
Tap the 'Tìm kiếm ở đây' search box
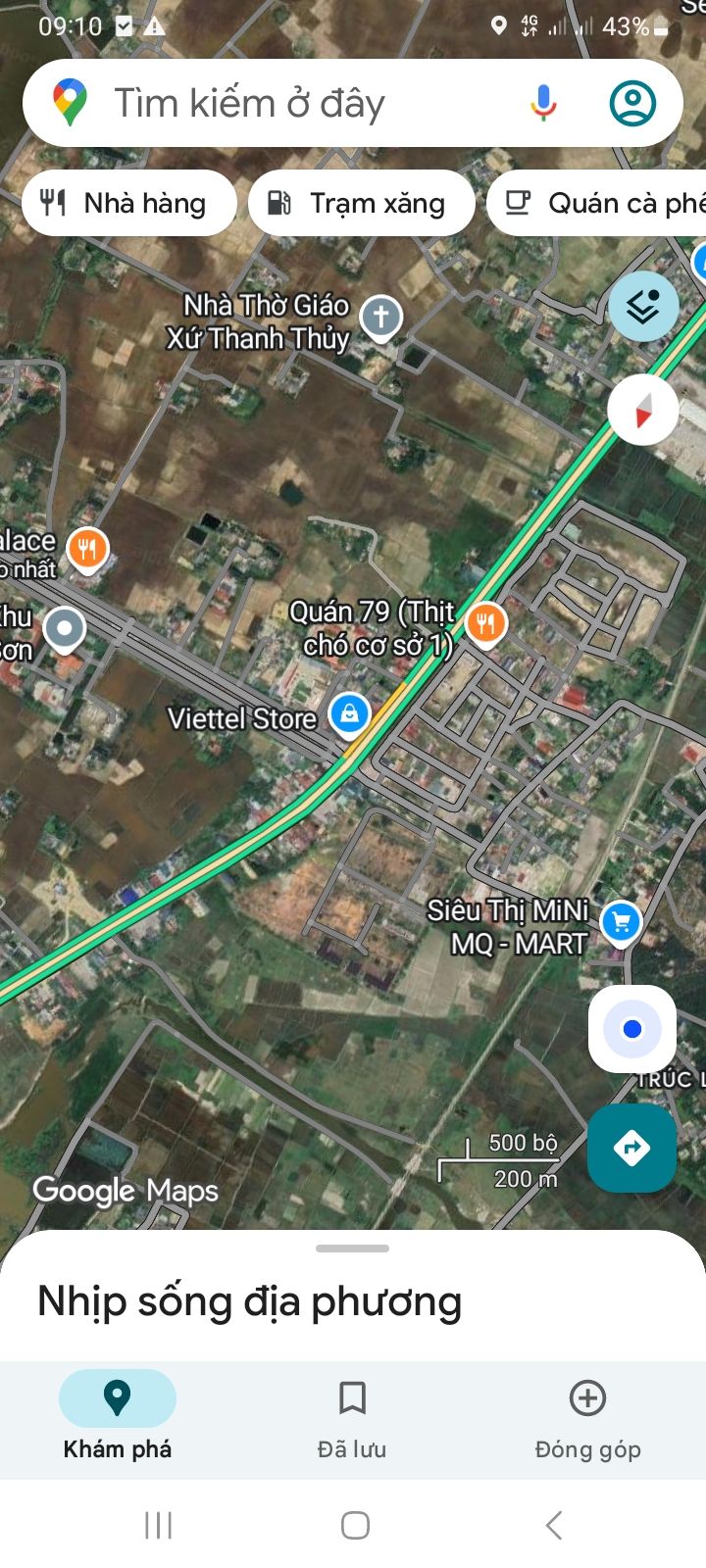pos(294,103)
